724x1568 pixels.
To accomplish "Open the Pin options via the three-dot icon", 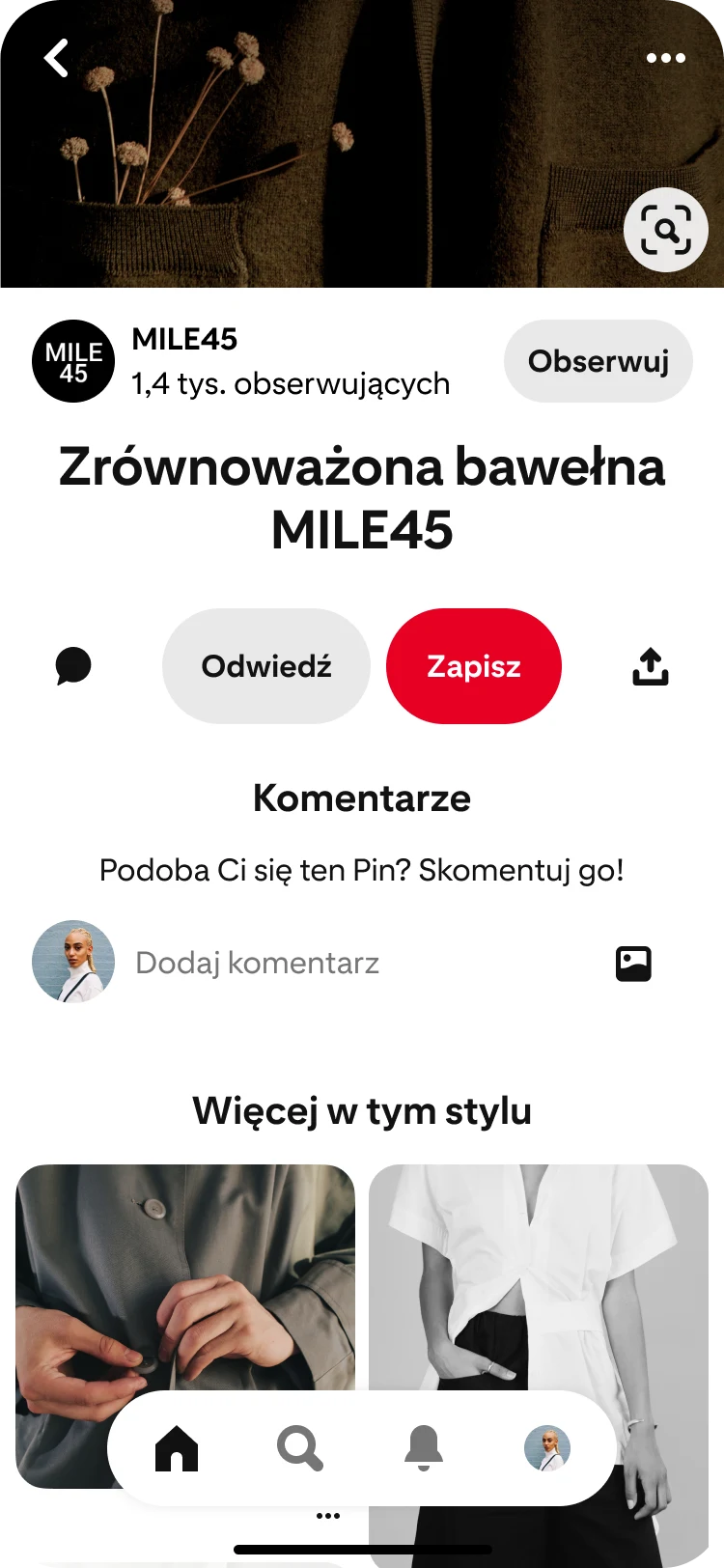I will pyautogui.click(x=665, y=58).
